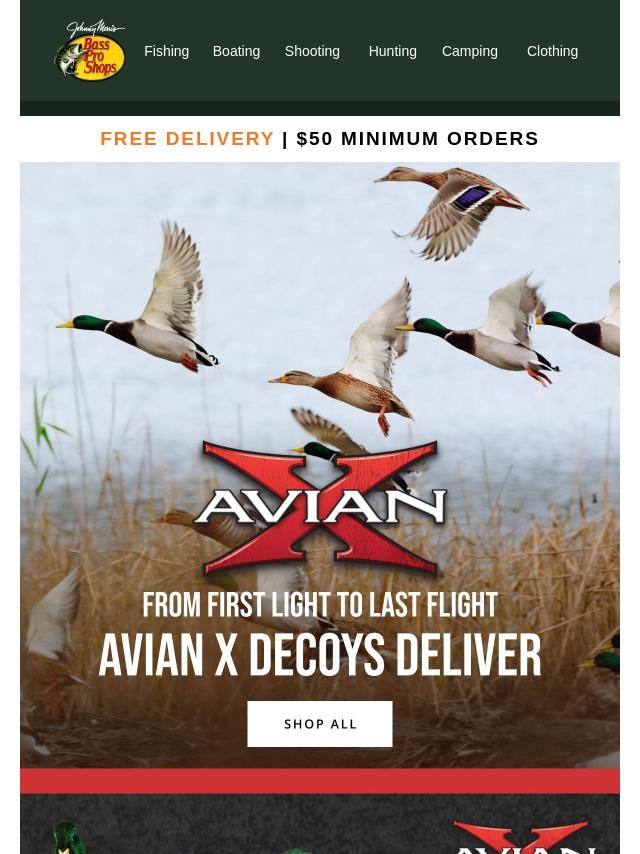The image size is (640, 854).
Task: Visit the Camping category
Action: tap(469, 51)
